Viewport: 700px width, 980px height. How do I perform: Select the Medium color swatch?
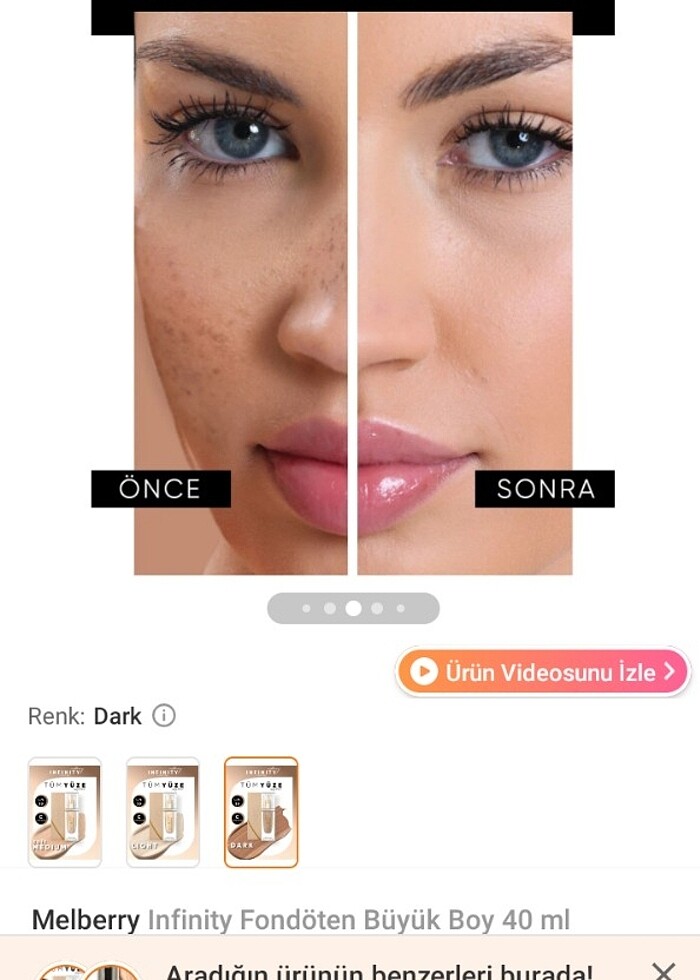click(65, 812)
